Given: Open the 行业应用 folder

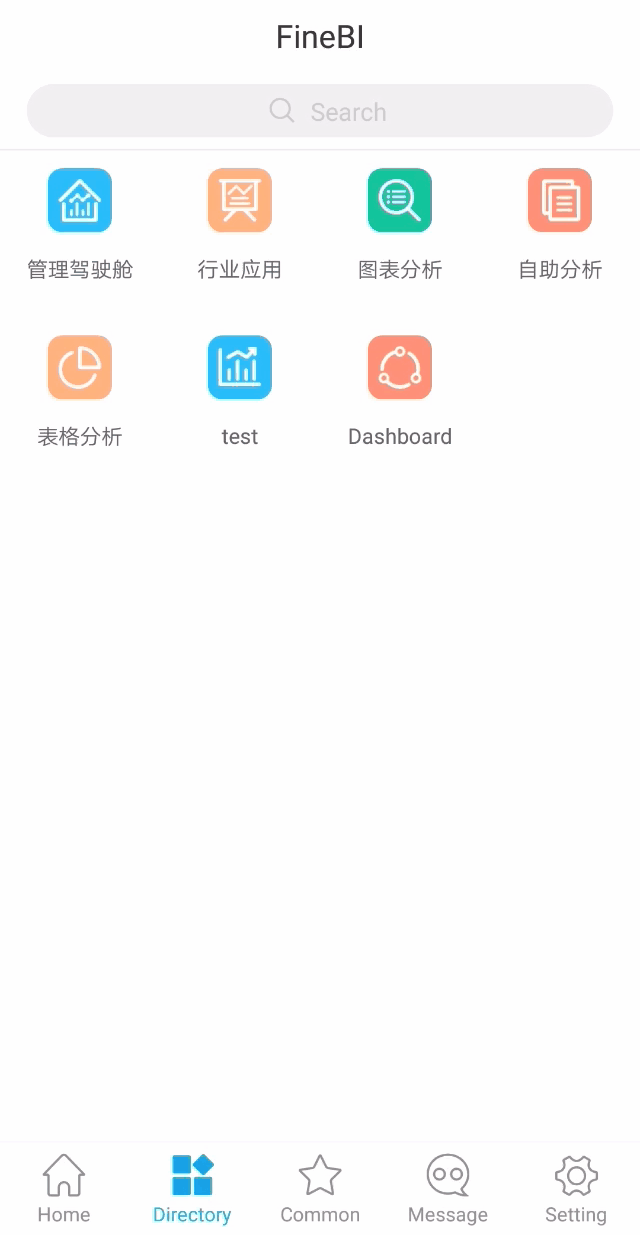Looking at the screenshot, I should coord(240,201).
